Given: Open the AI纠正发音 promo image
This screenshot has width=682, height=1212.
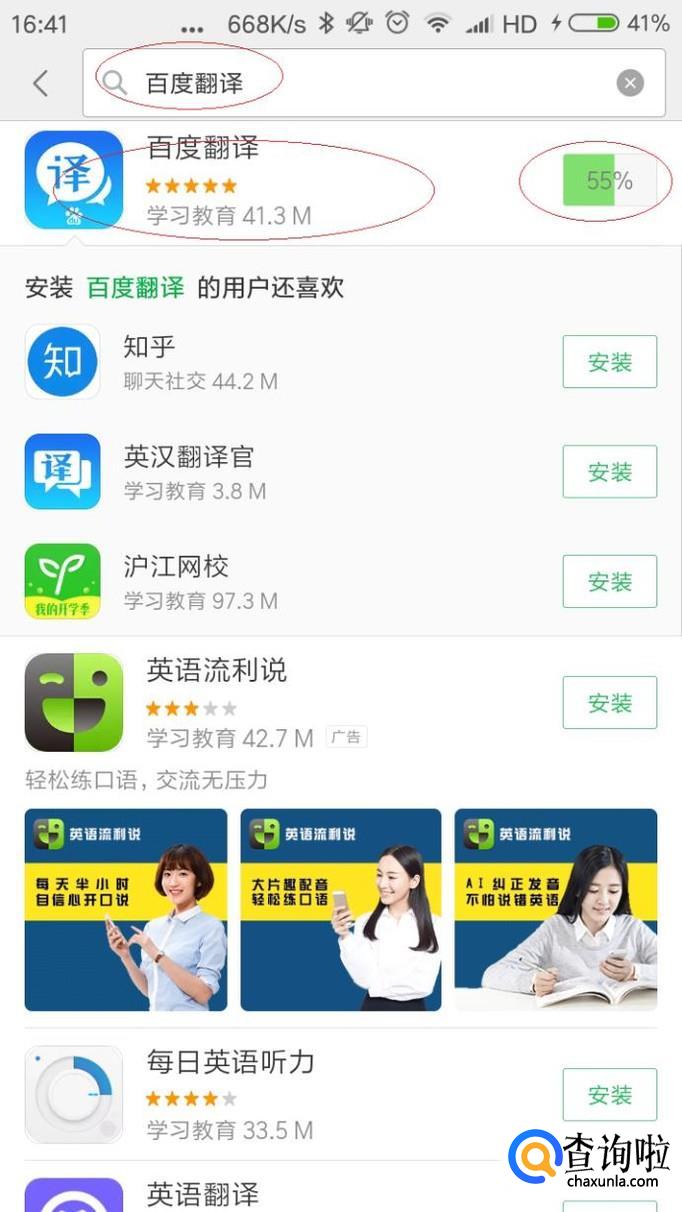Looking at the screenshot, I should coord(555,909).
